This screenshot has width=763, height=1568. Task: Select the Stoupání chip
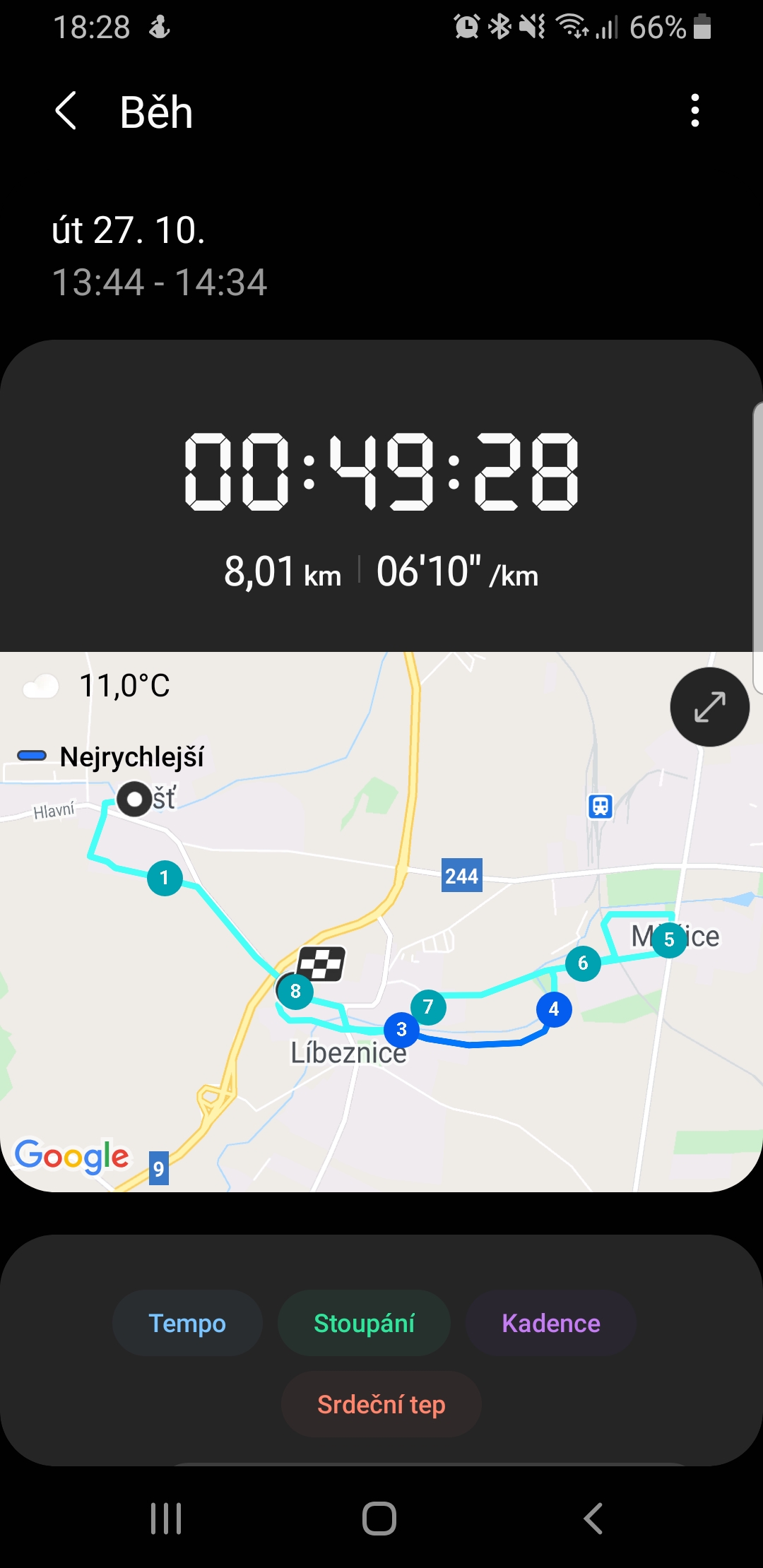coord(364,1323)
